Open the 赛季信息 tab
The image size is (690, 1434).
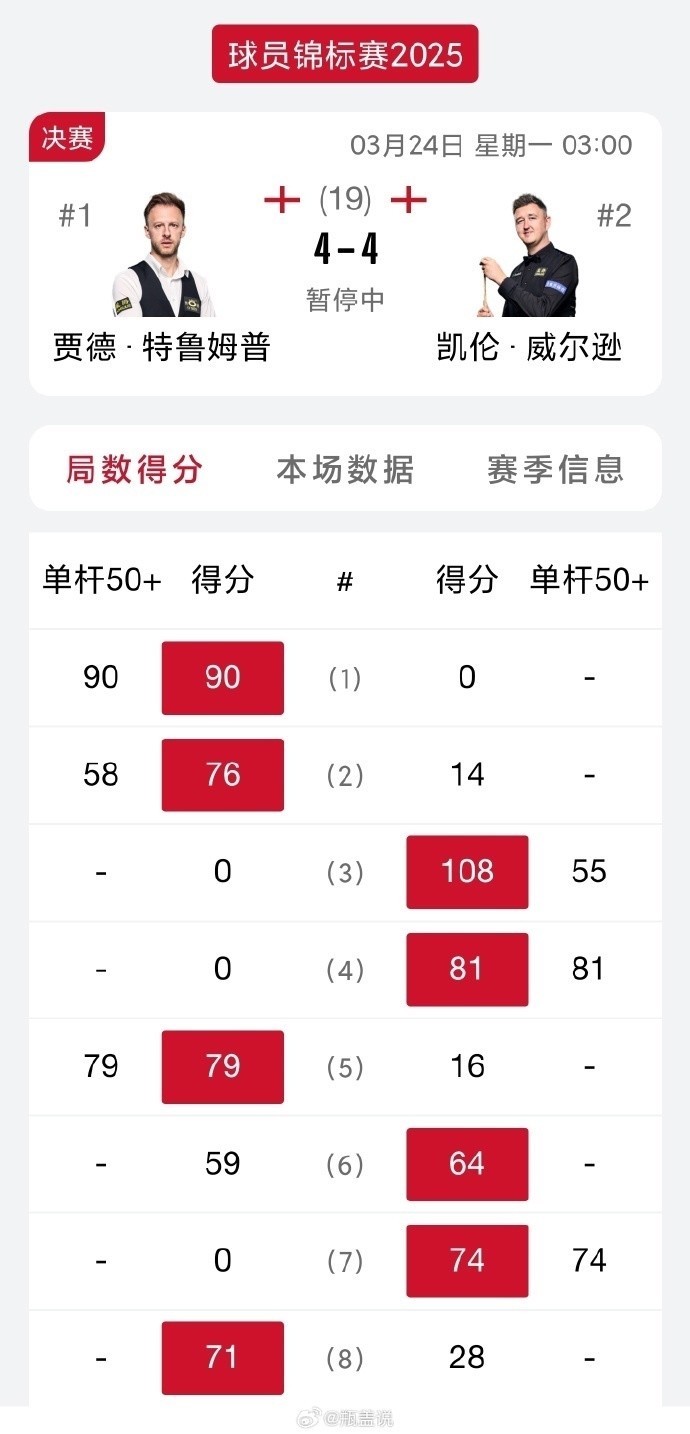coord(555,469)
